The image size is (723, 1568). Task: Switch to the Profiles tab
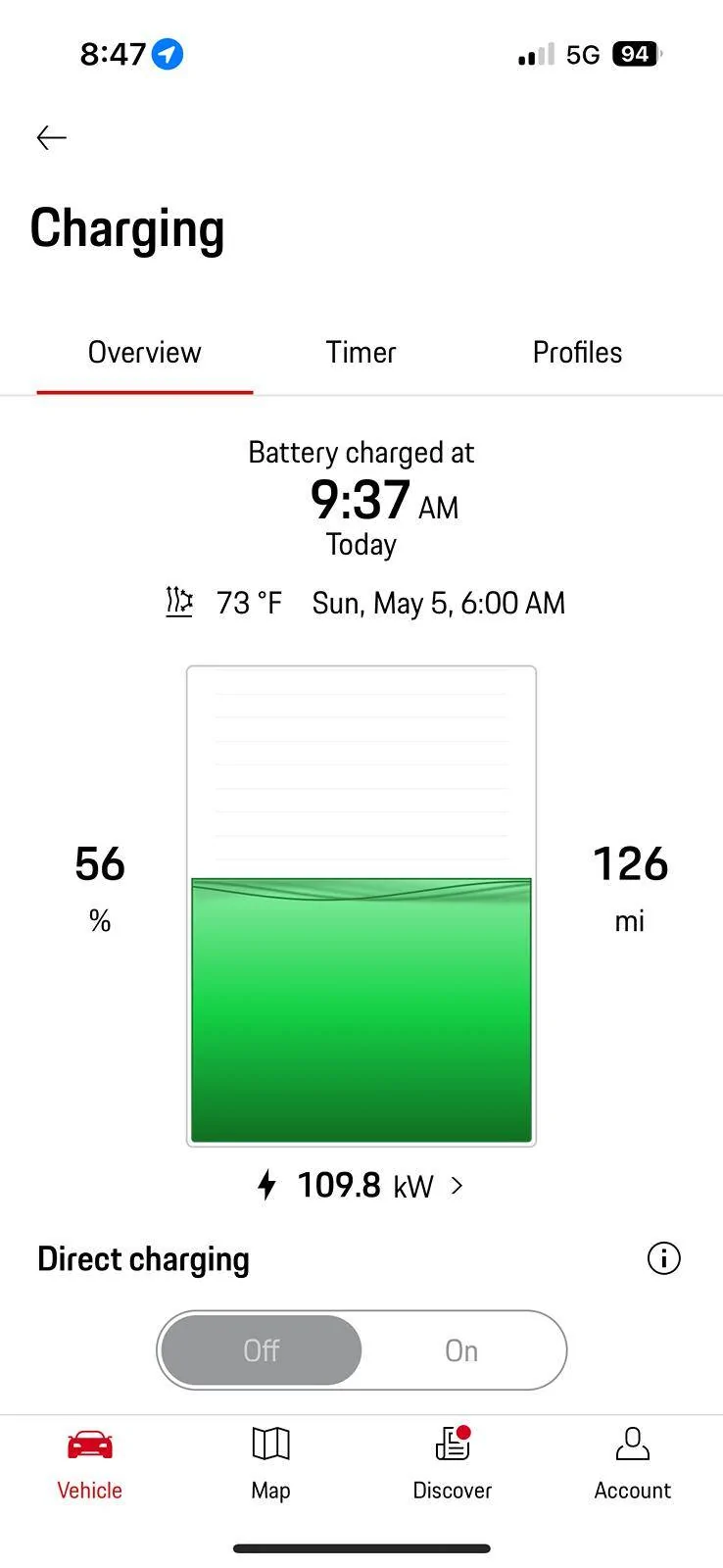pyautogui.click(x=577, y=353)
